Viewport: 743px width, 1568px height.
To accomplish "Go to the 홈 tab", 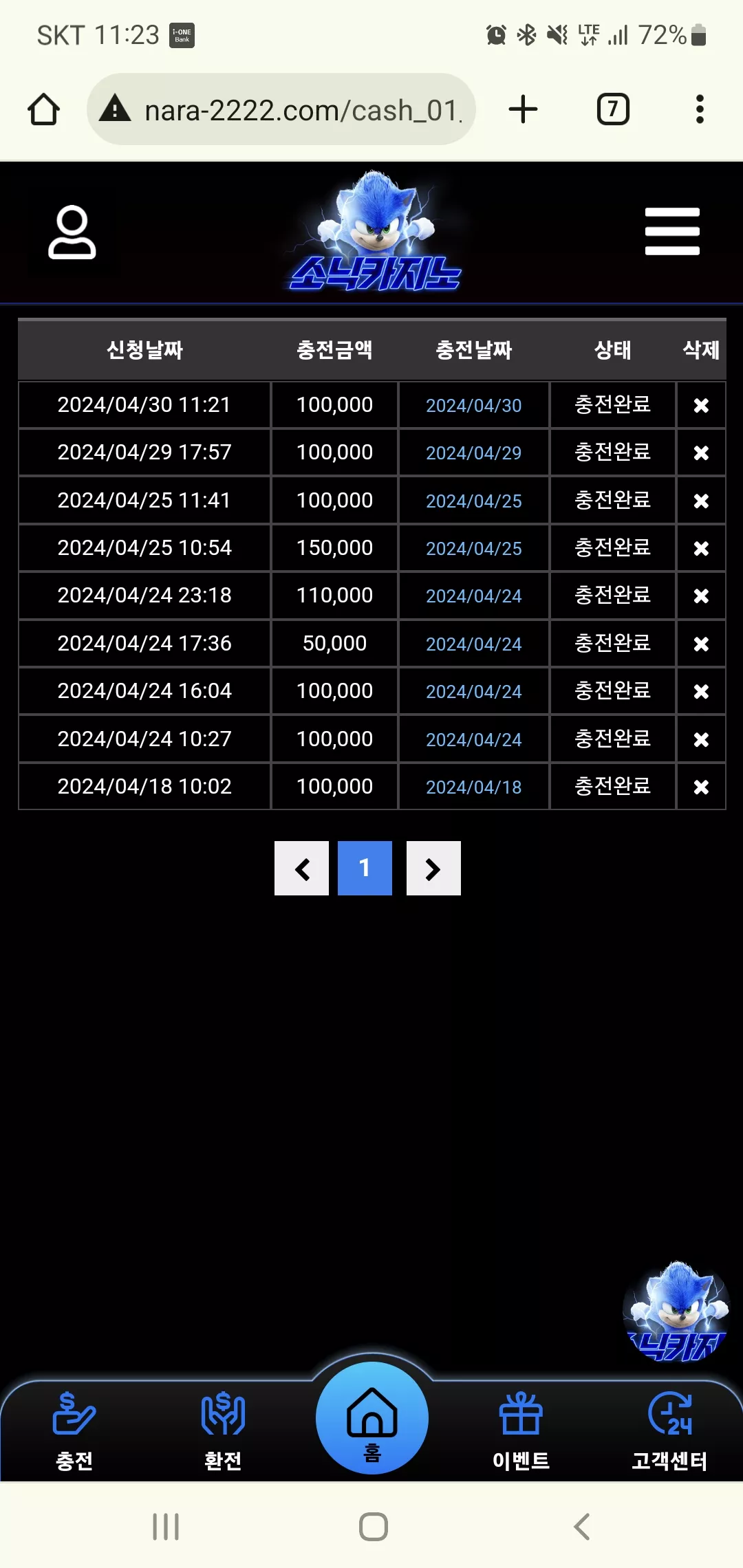I will pyautogui.click(x=372, y=1418).
